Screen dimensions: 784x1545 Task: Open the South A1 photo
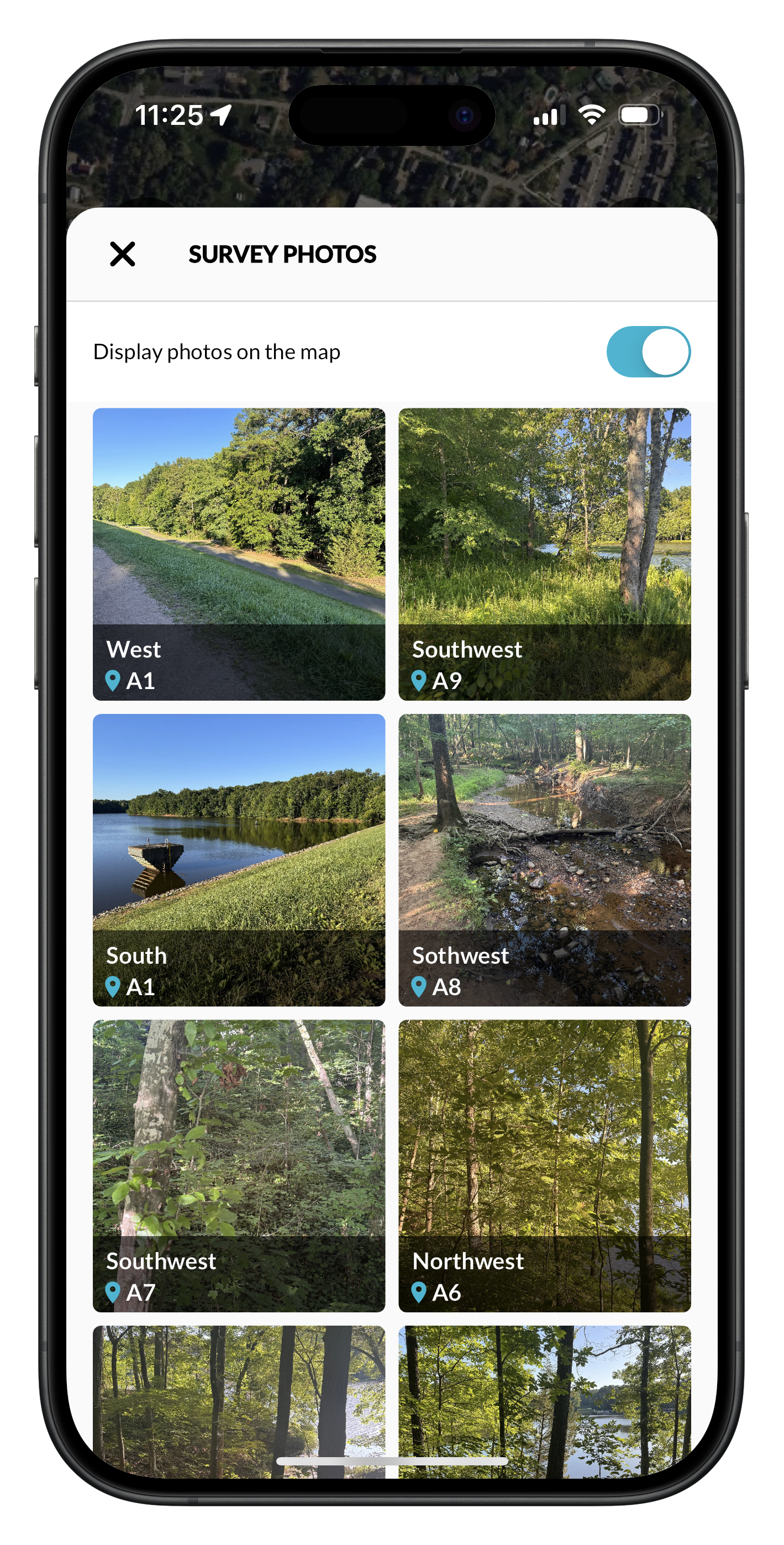[239, 859]
